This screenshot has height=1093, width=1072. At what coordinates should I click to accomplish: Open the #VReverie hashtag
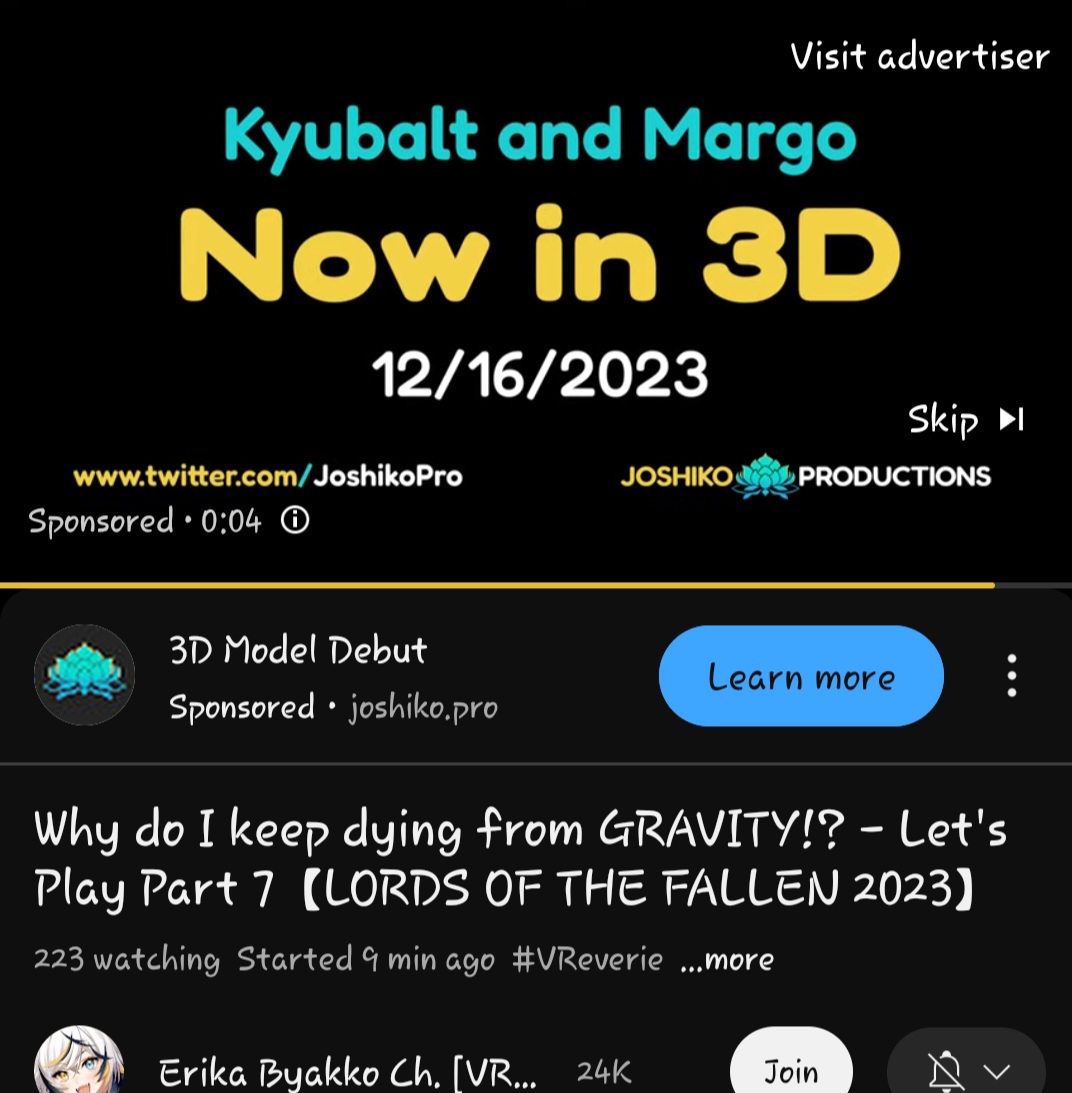coord(587,960)
